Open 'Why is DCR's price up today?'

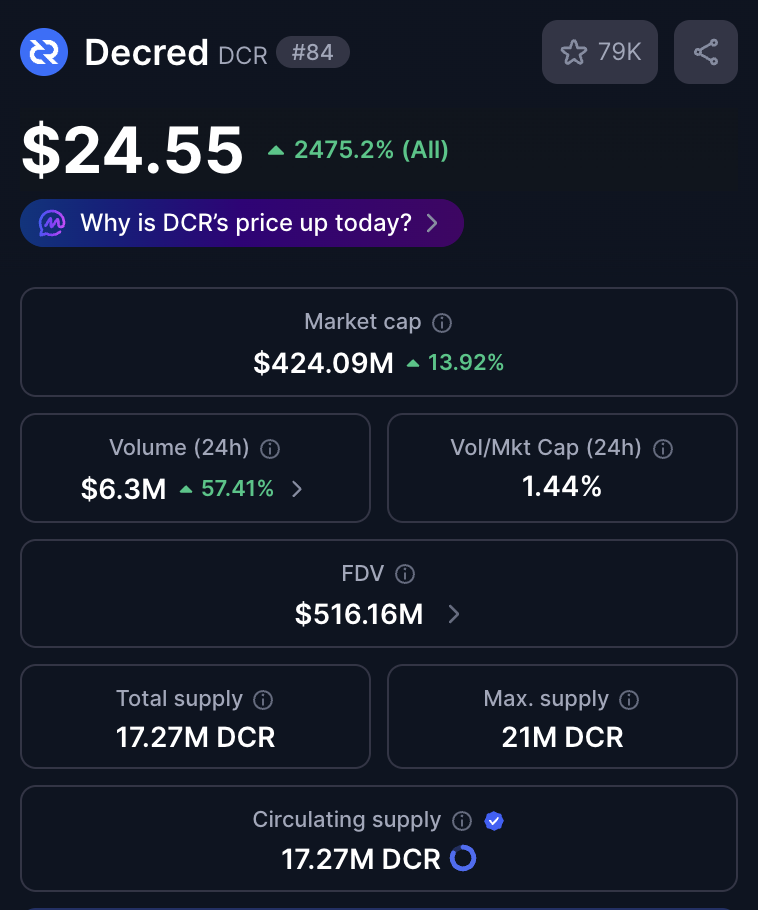tap(241, 223)
